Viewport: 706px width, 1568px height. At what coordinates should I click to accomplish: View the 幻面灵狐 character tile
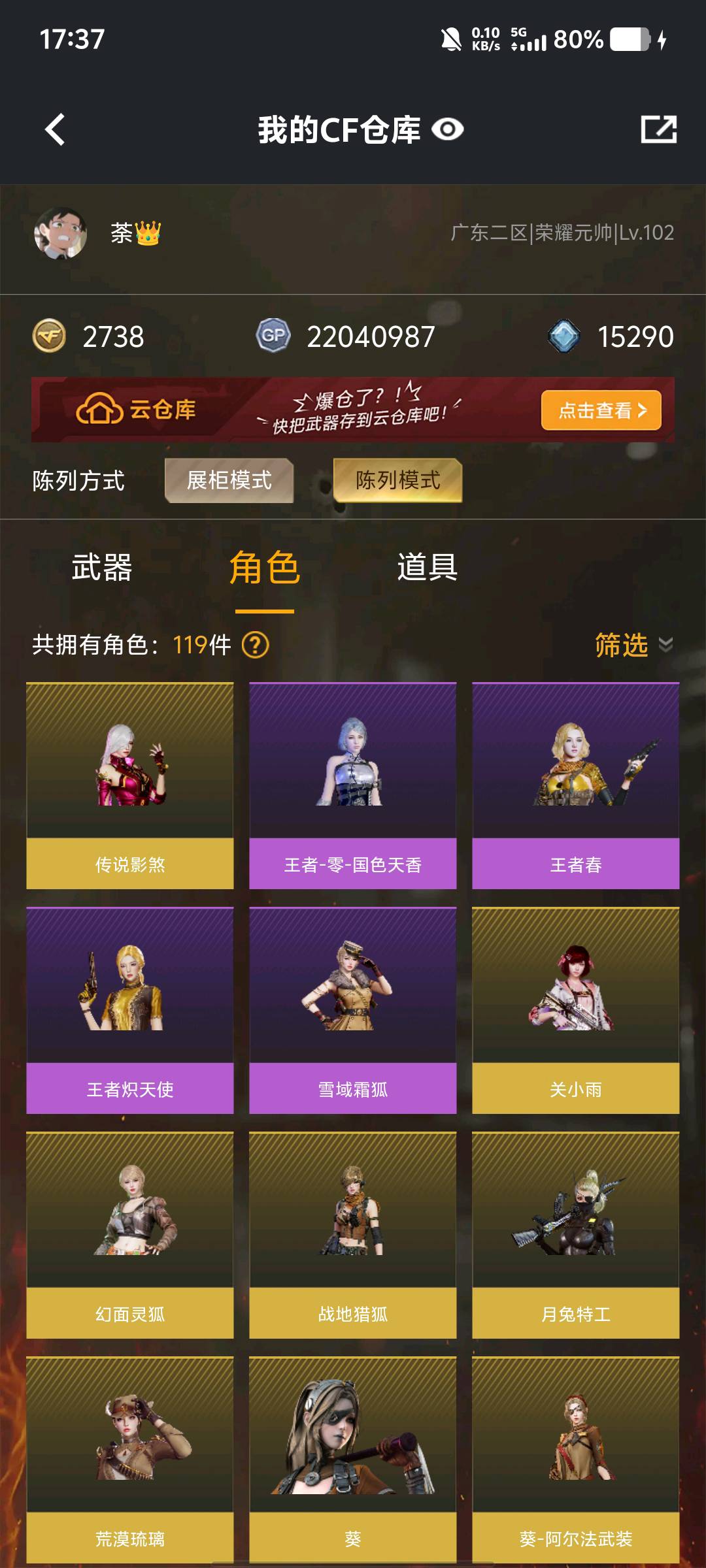click(x=130, y=1235)
